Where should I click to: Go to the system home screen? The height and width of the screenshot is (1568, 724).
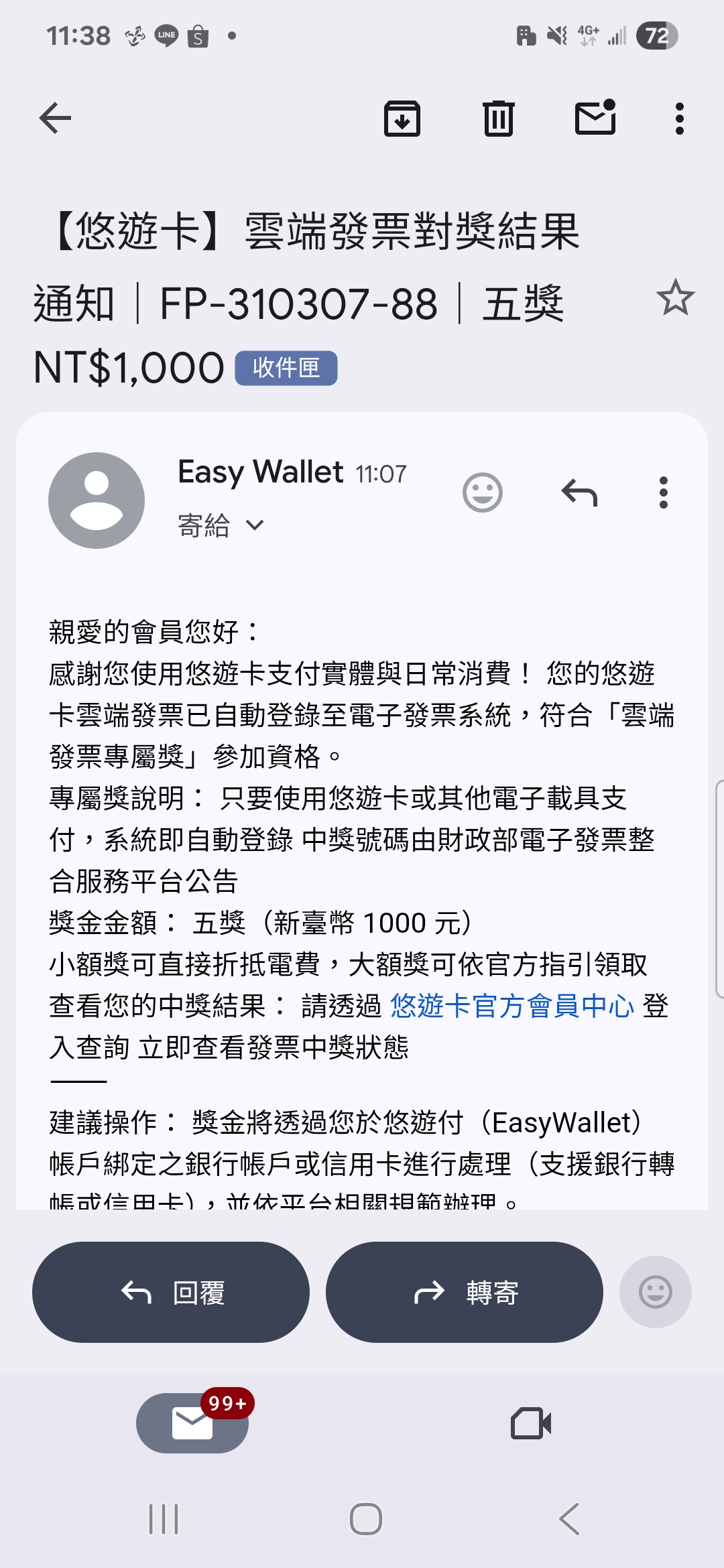[x=365, y=1519]
